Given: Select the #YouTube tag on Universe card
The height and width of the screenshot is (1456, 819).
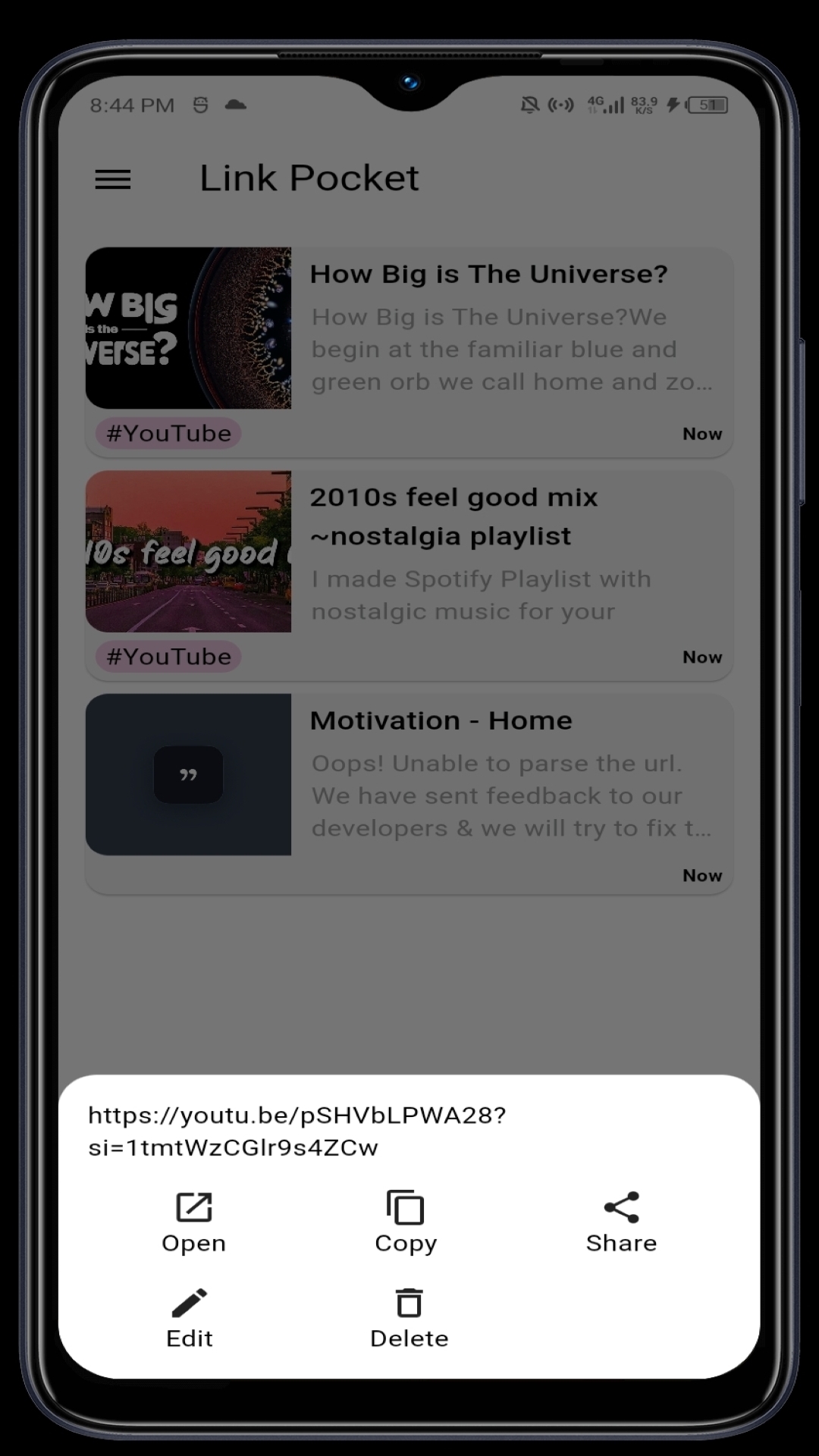Looking at the screenshot, I should (168, 433).
